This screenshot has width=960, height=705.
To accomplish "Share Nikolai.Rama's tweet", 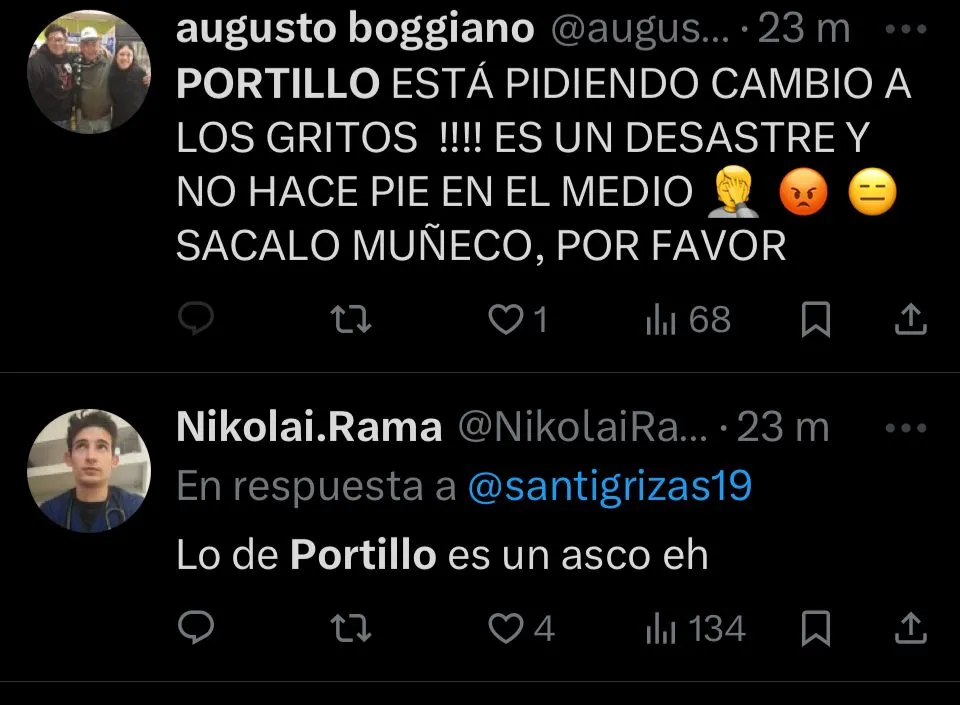I will click(x=909, y=629).
